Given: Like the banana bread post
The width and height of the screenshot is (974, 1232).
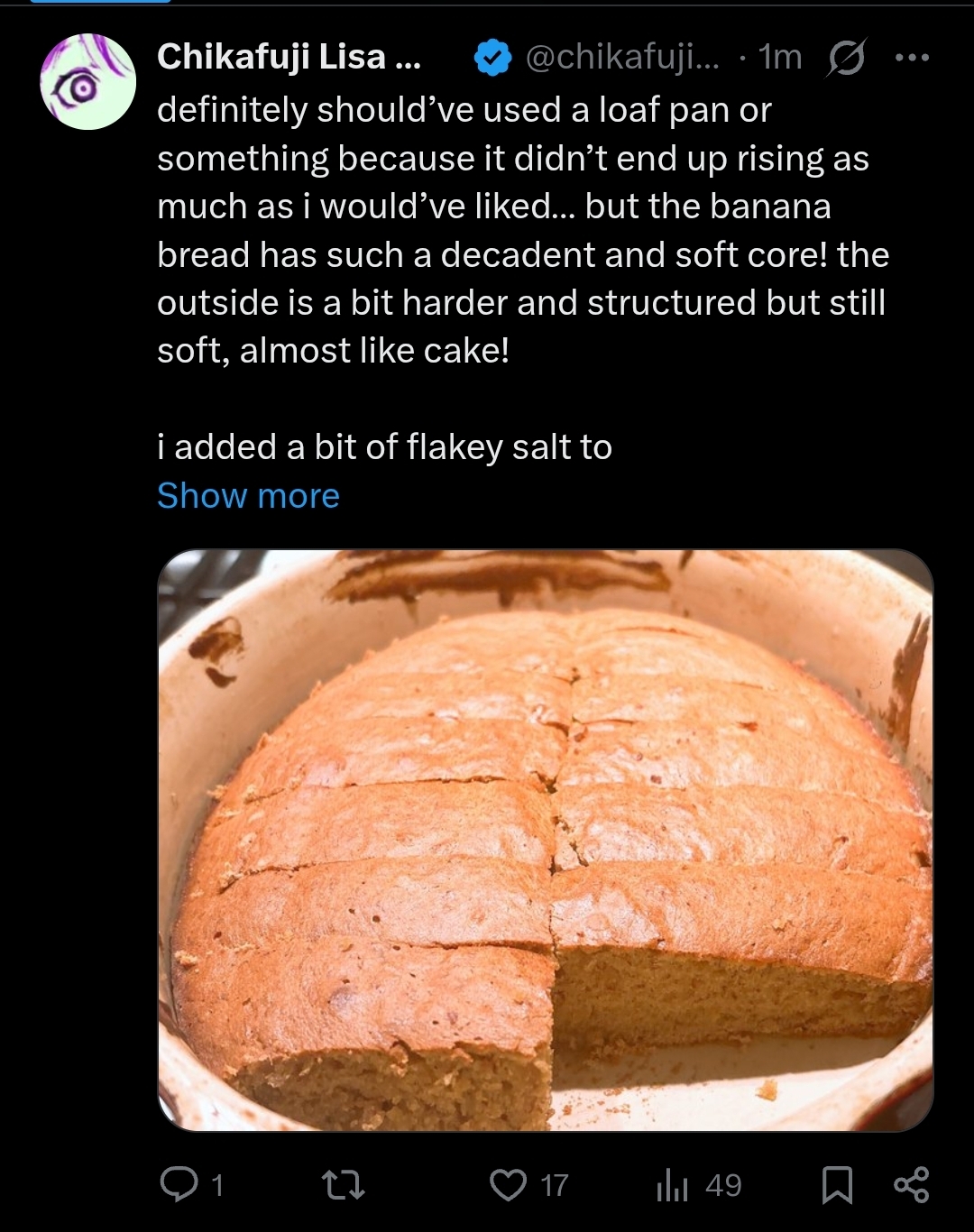Looking at the screenshot, I should 529,1184.
